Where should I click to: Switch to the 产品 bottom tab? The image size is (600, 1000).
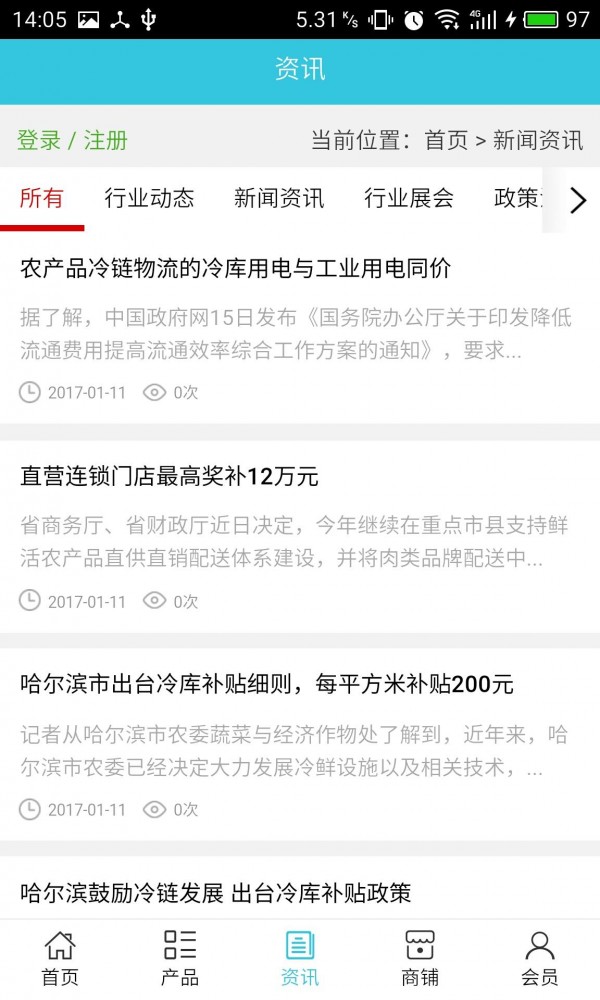click(180, 958)
